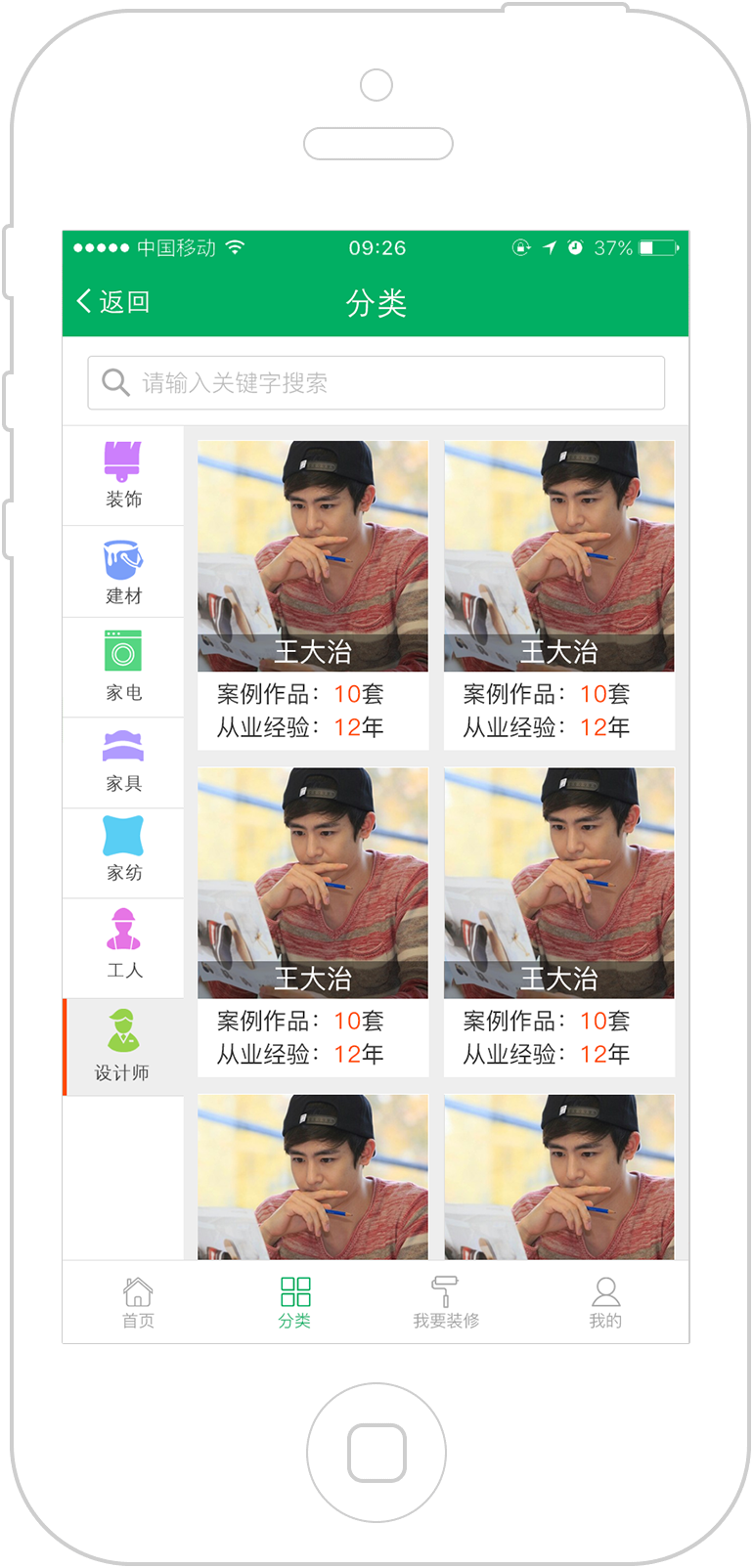Show the 工人 category
This screenshot has width=753, height=1568.
point(123,945)
